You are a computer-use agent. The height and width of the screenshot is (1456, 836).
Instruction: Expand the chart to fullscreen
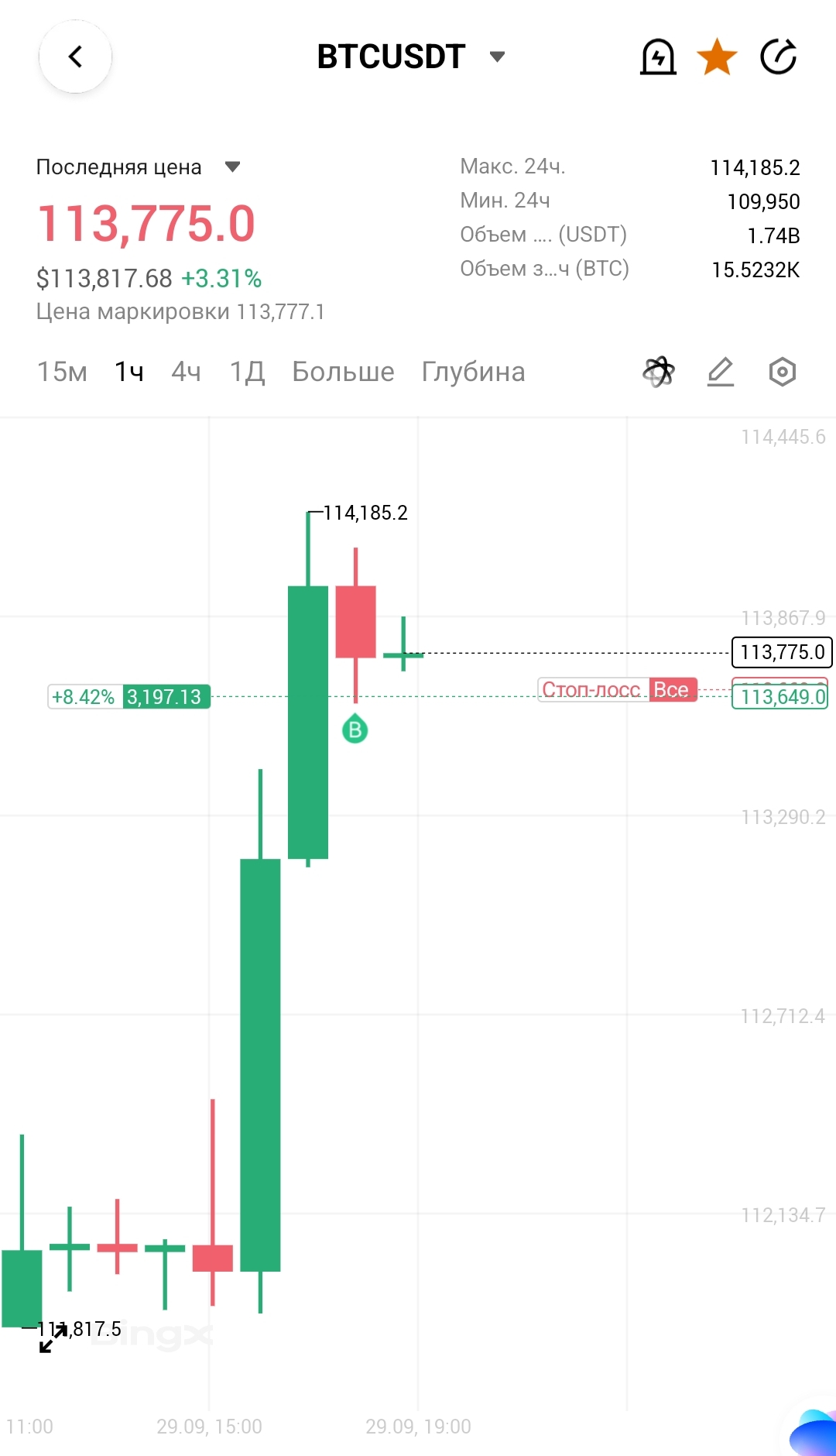coord(51,1338)
